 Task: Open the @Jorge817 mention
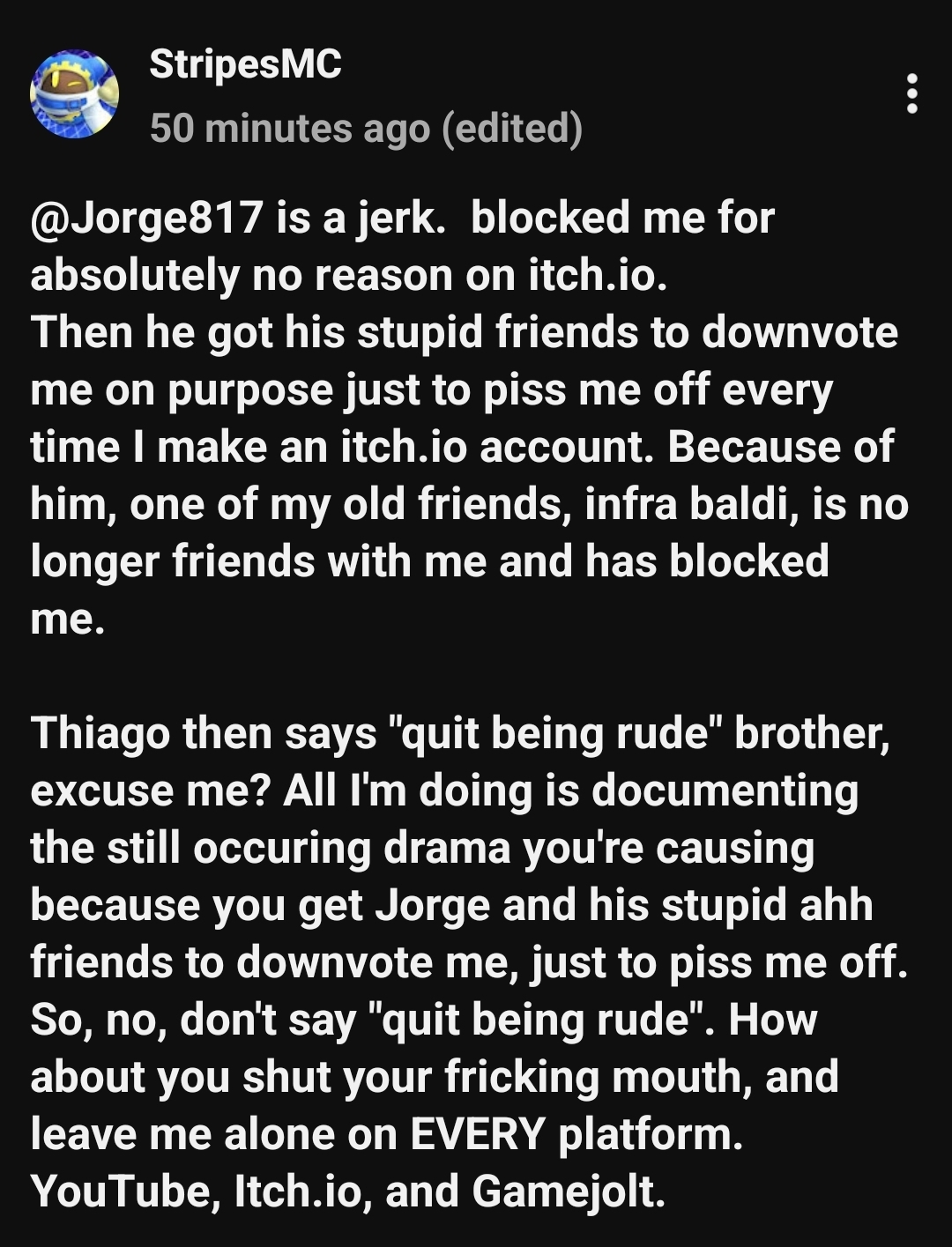(147, 219)
